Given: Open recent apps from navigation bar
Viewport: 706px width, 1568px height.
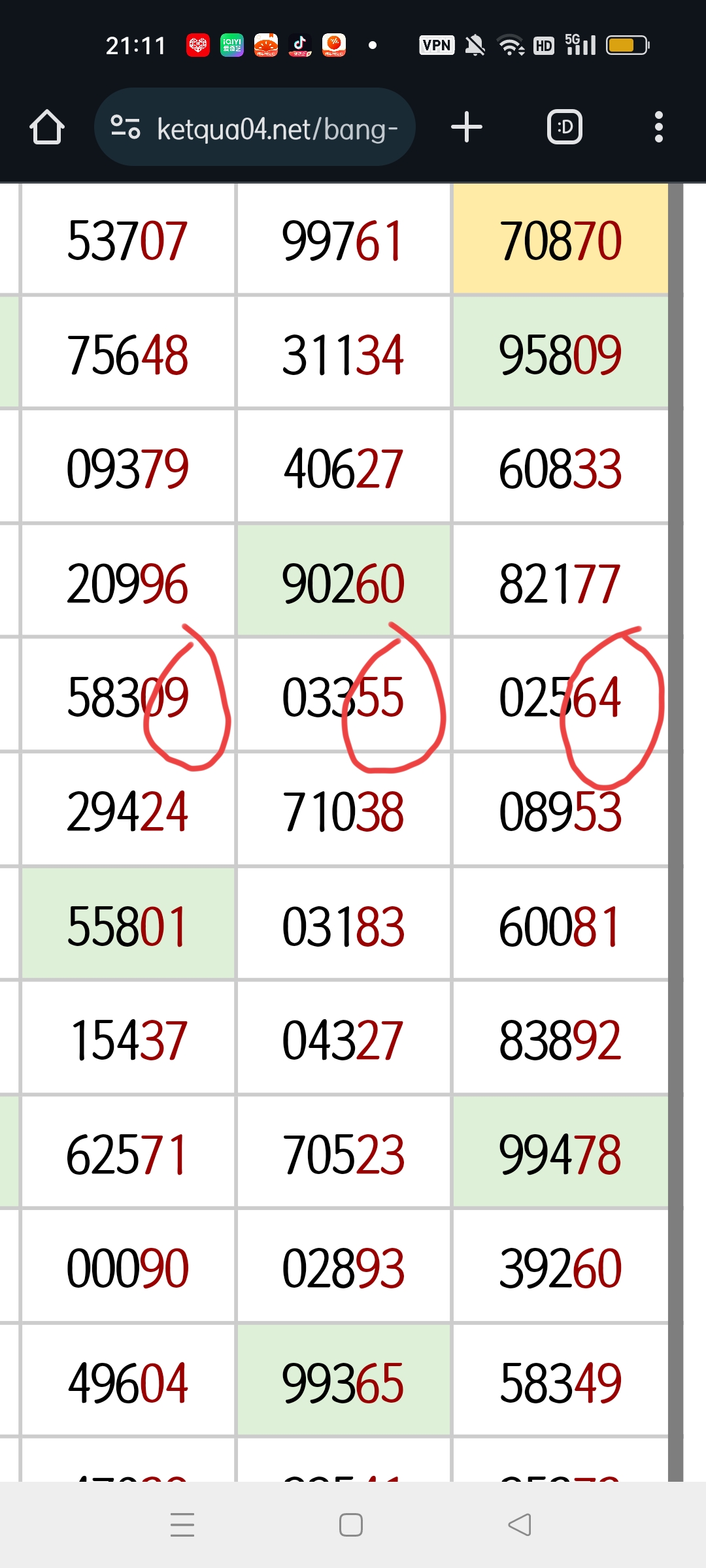Looking at the screenshot, I should point(182,1525).
